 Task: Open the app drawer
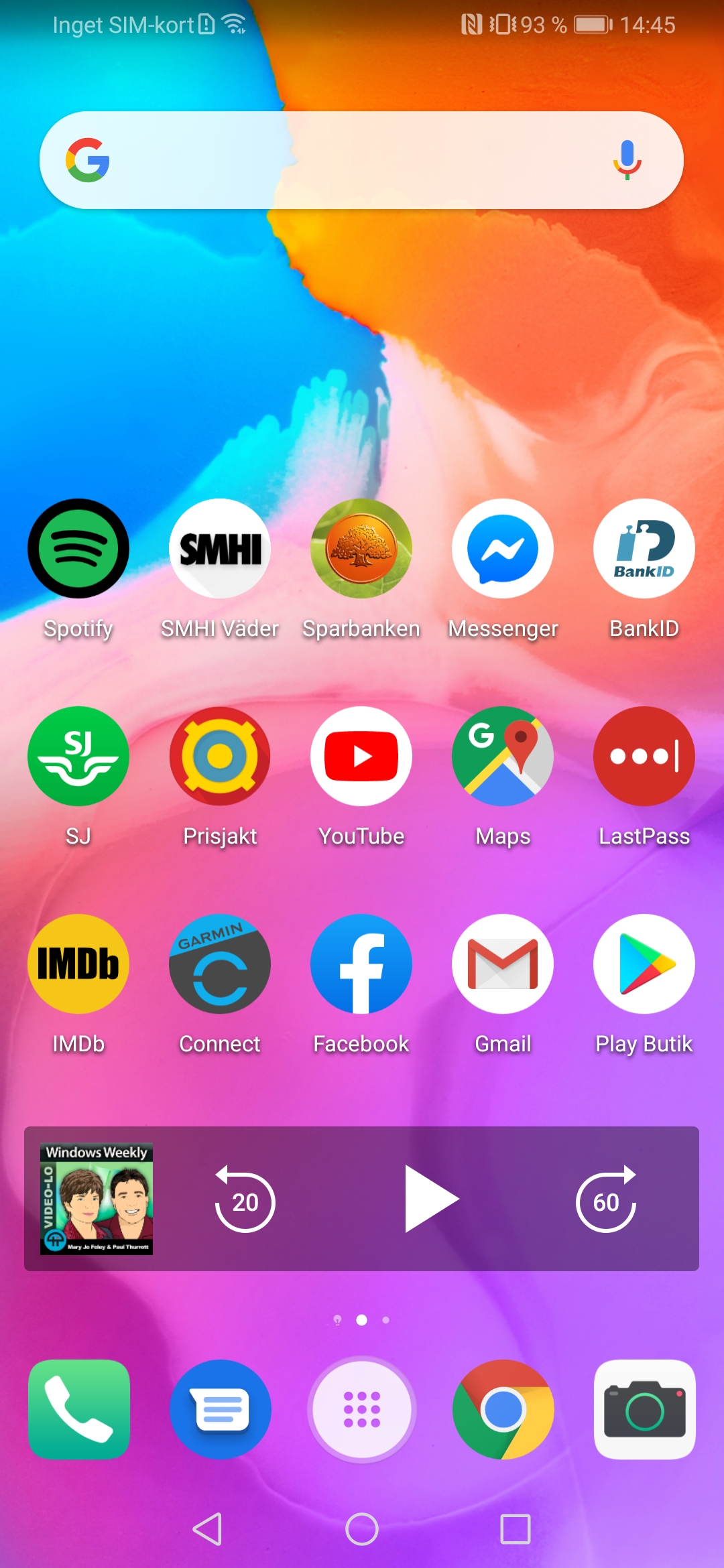point(362,1410)
